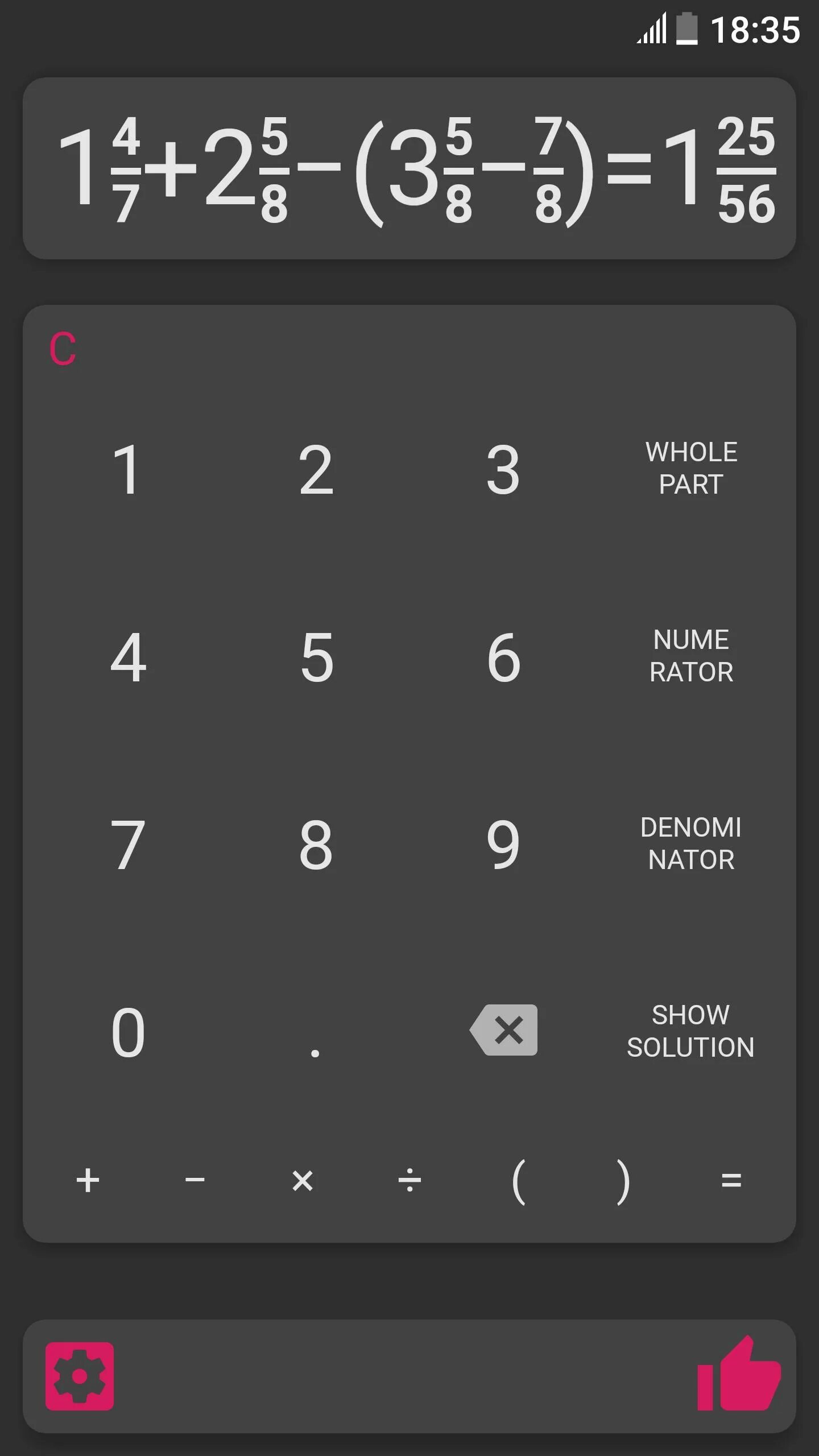
Task: Calculate with the equals key
Action: (x=731, y=1180)
